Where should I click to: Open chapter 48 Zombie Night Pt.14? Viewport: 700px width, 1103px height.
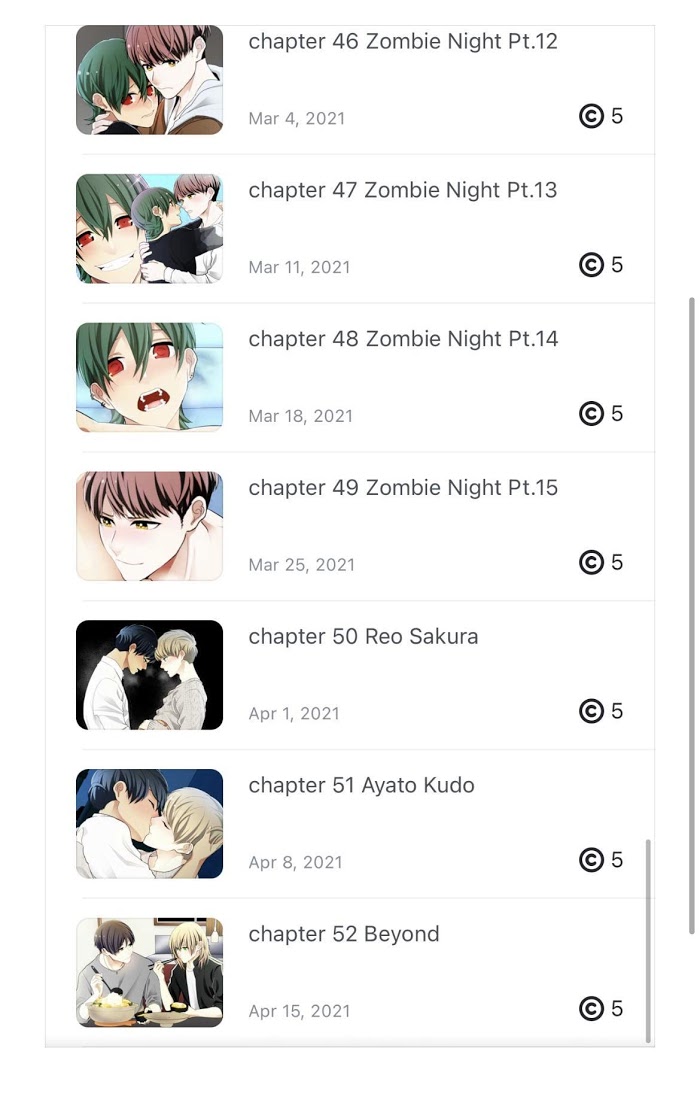tap(350, 378)
